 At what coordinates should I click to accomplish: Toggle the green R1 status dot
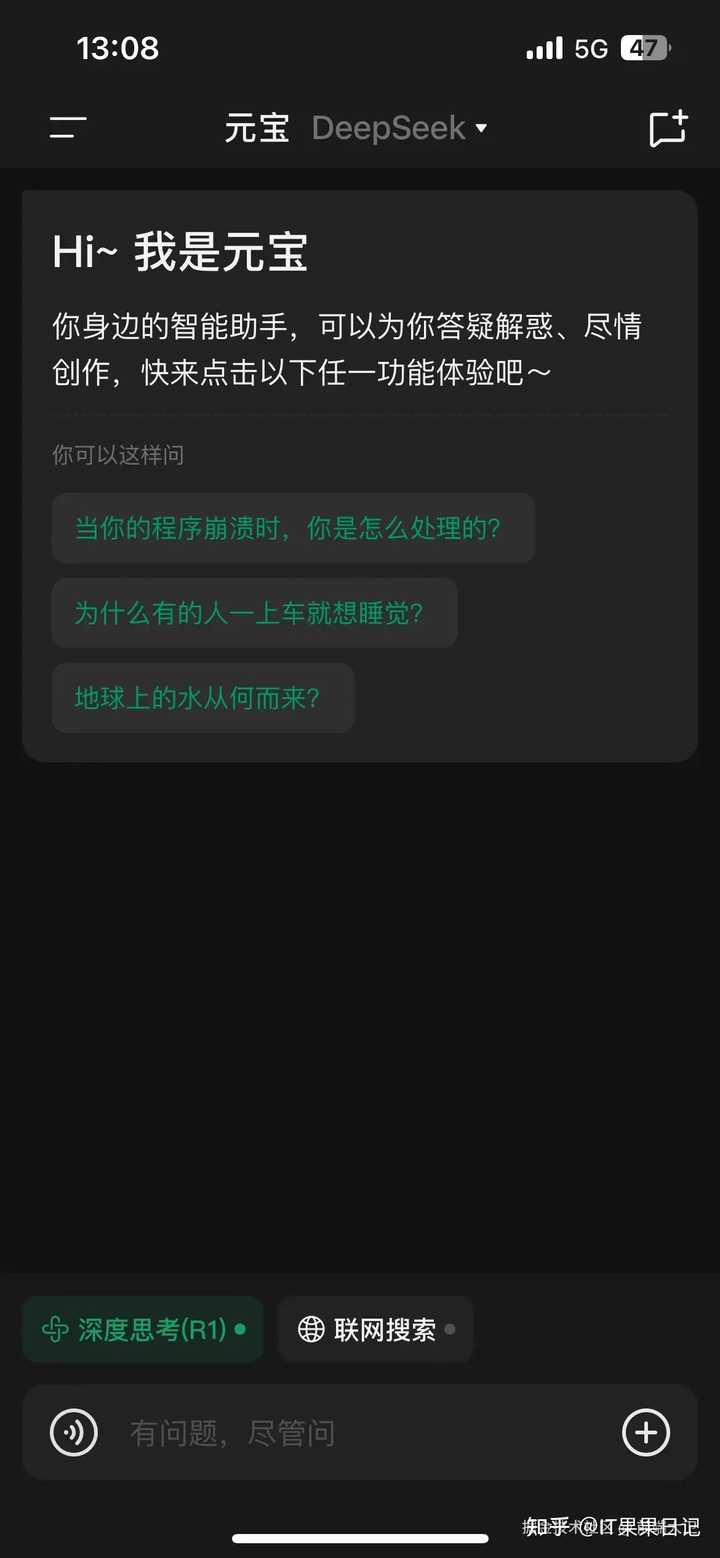tap(238, 1329)
